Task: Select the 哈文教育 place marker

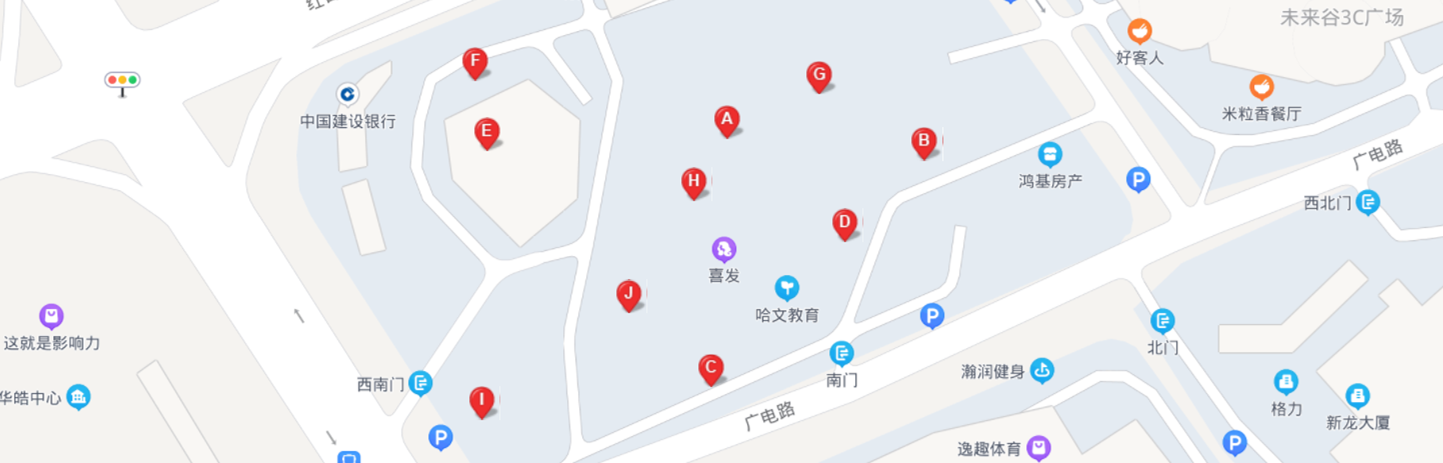Action: click(787, 288)
